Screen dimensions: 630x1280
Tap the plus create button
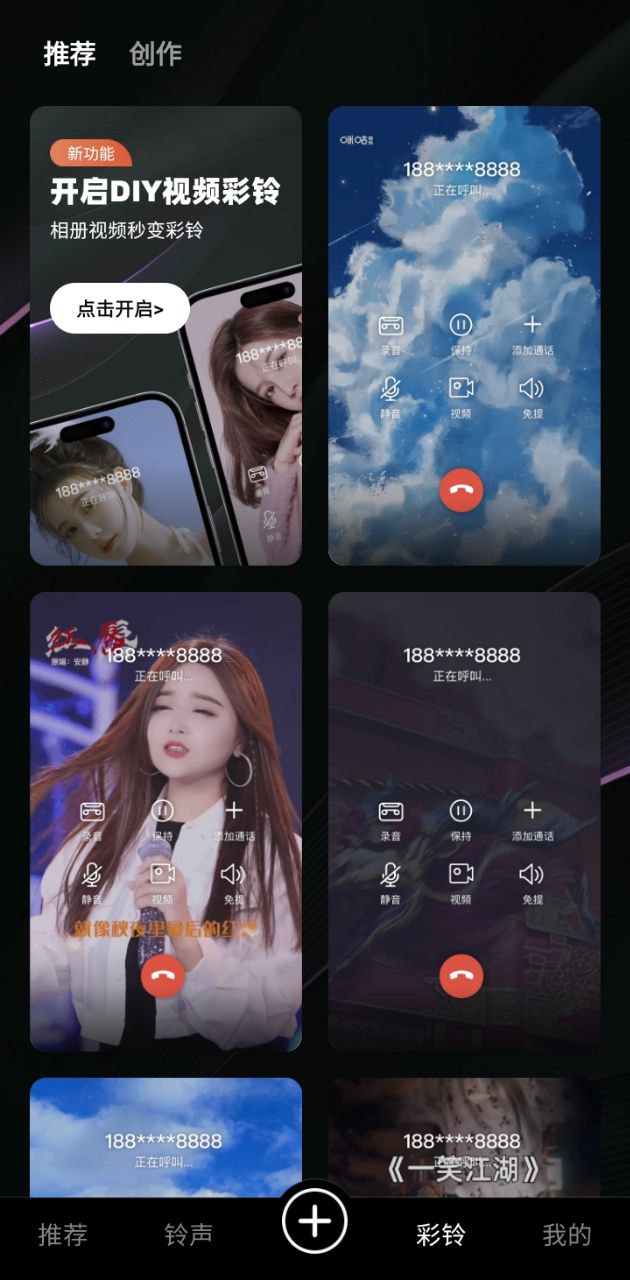pyautogui.click(x=315, y=1221)
